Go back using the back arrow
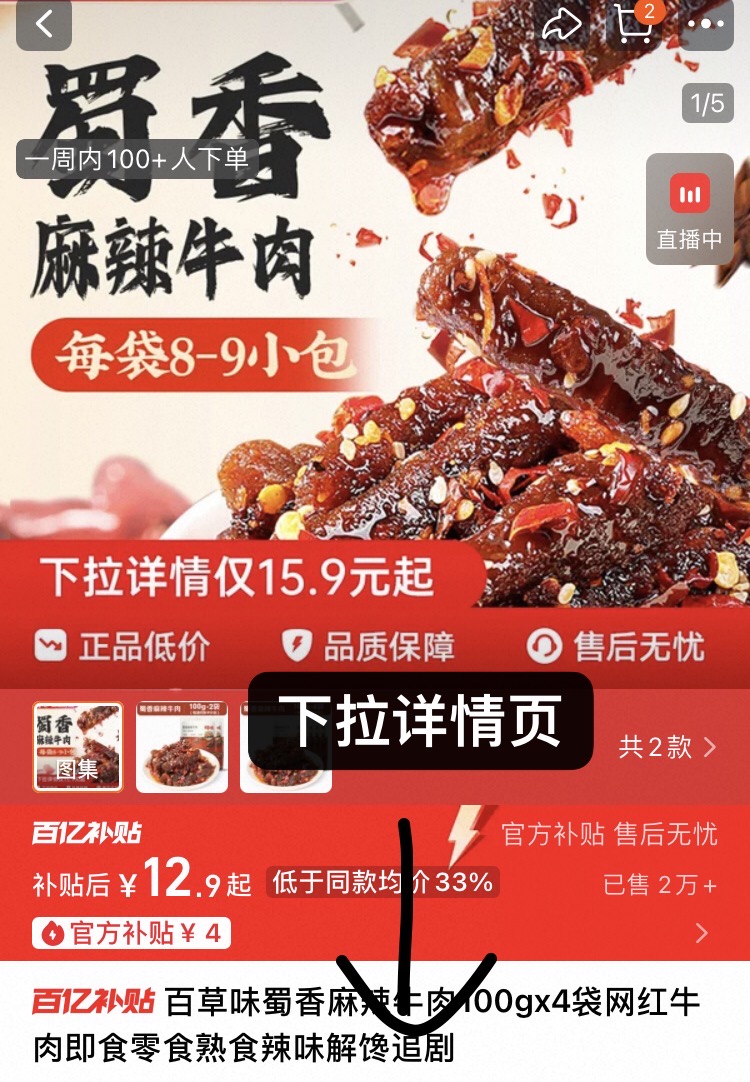750x1082 pixels. [x=42, y=22]
